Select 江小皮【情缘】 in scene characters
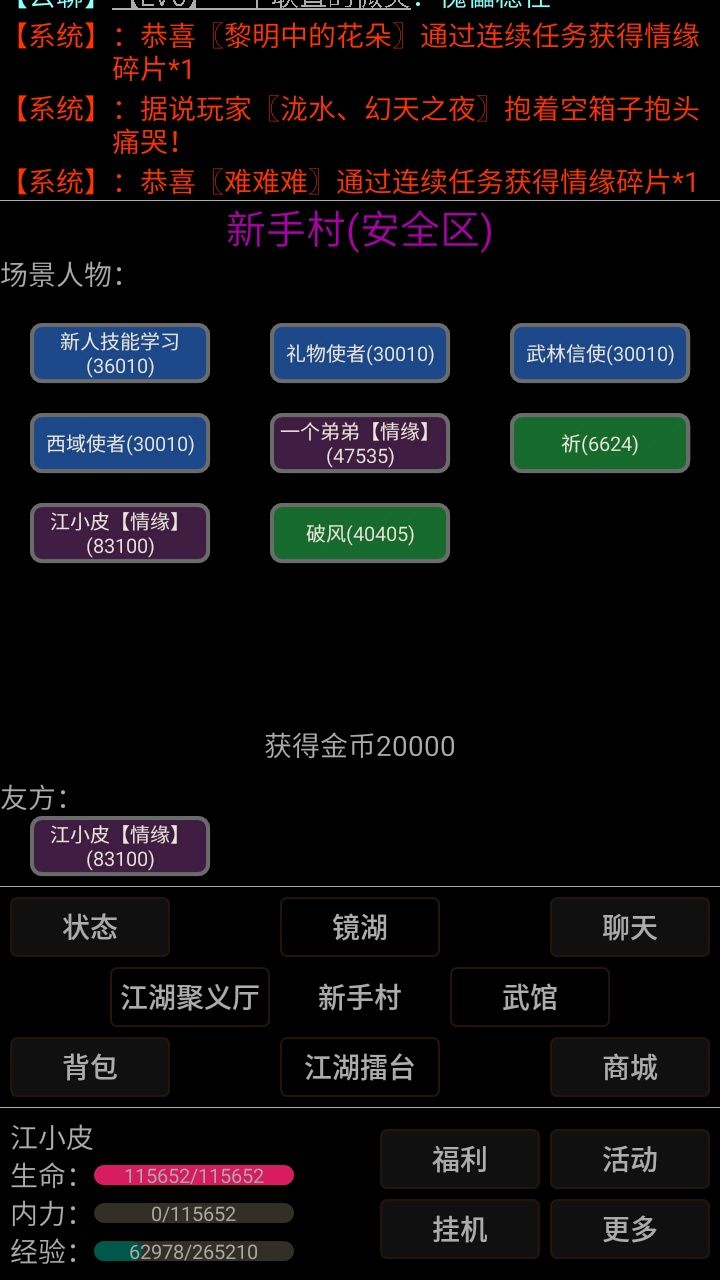The width and height of the screenshot is (720, 1280). 119,533
